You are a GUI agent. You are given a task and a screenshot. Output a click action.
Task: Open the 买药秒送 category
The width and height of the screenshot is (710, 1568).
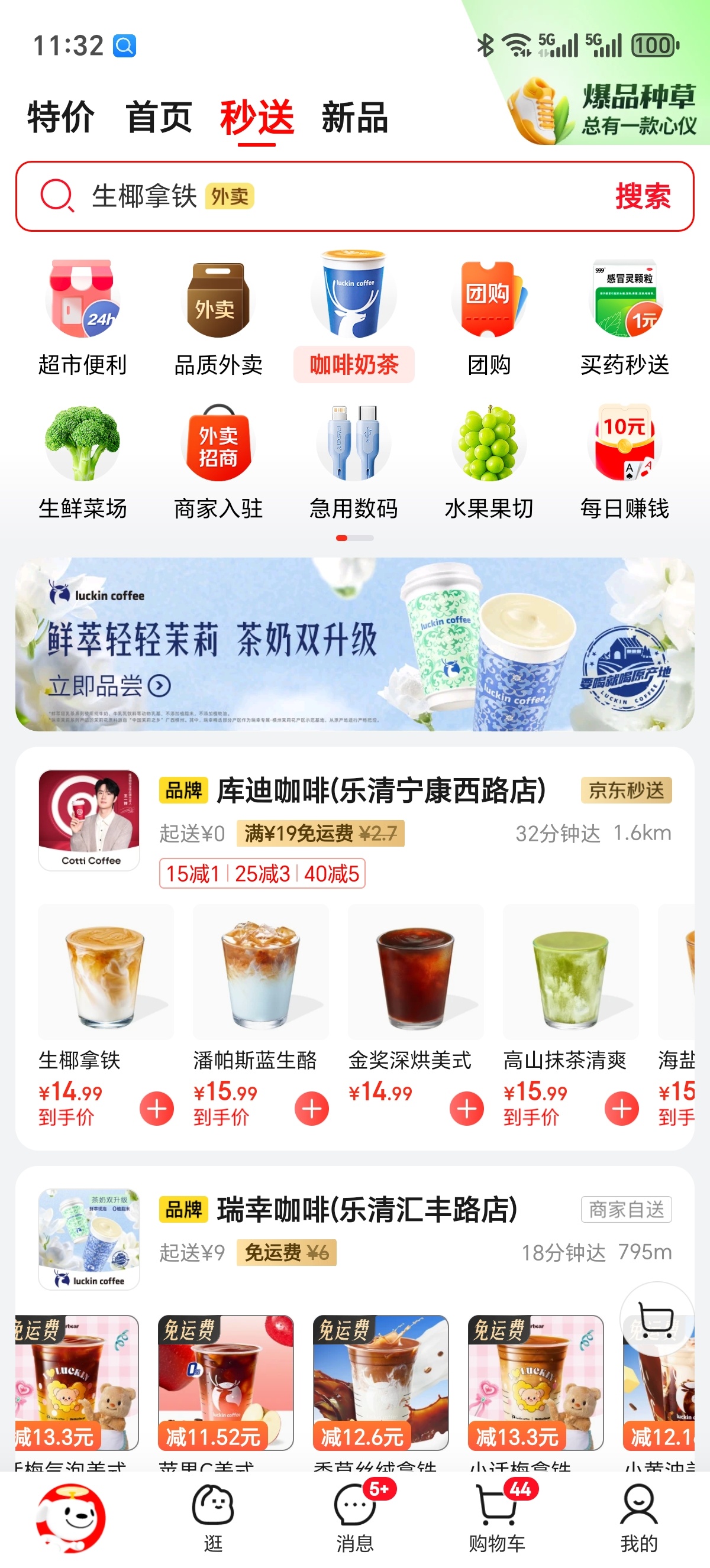625,318
